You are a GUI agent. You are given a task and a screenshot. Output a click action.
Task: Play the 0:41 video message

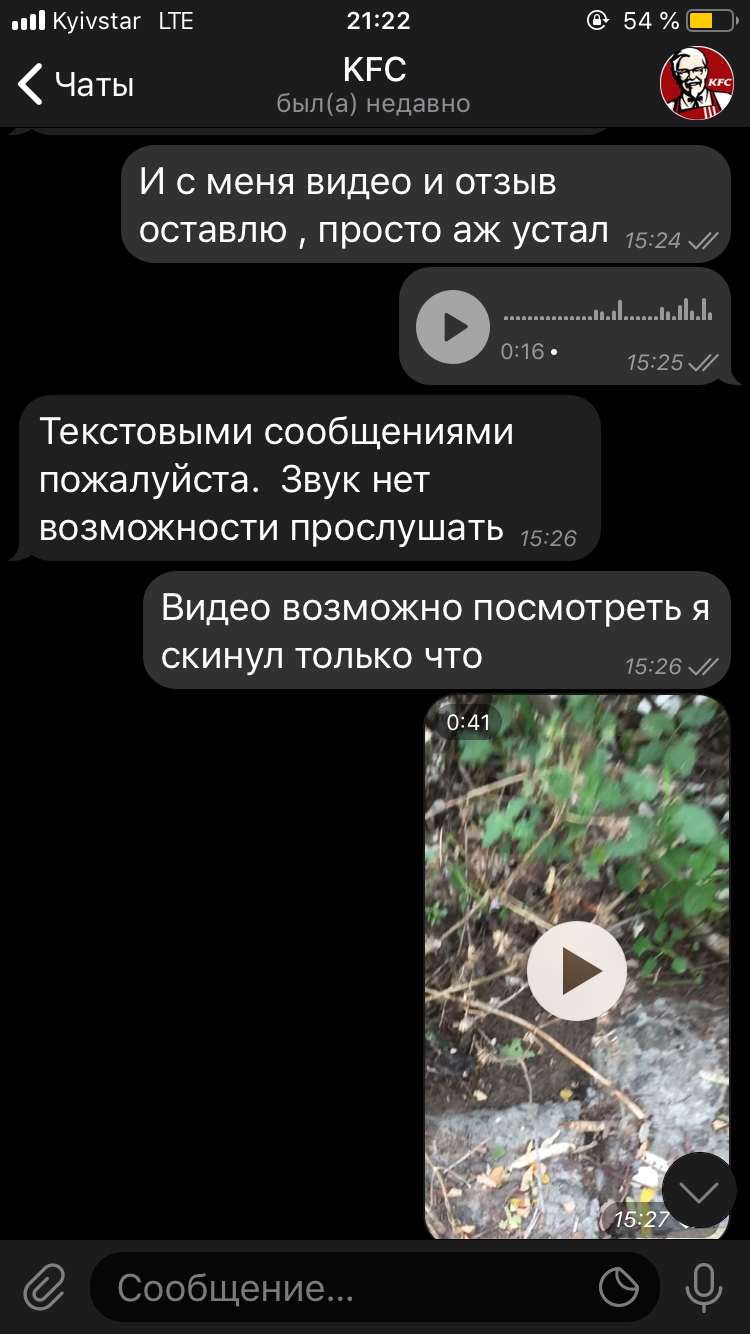[577, 970]
